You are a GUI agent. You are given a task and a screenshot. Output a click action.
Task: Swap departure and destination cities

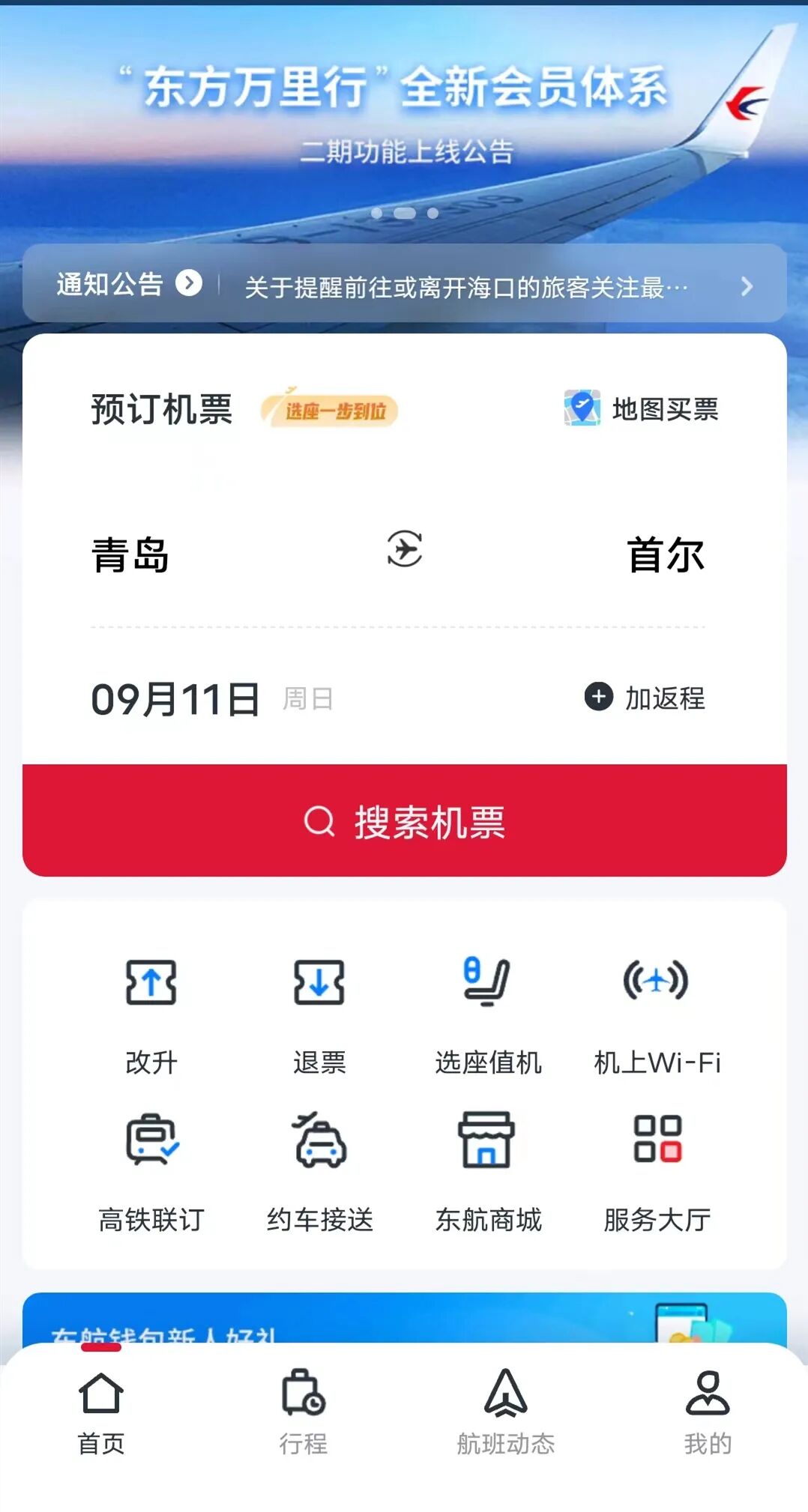pyautogui.click(x=405, y=549)
